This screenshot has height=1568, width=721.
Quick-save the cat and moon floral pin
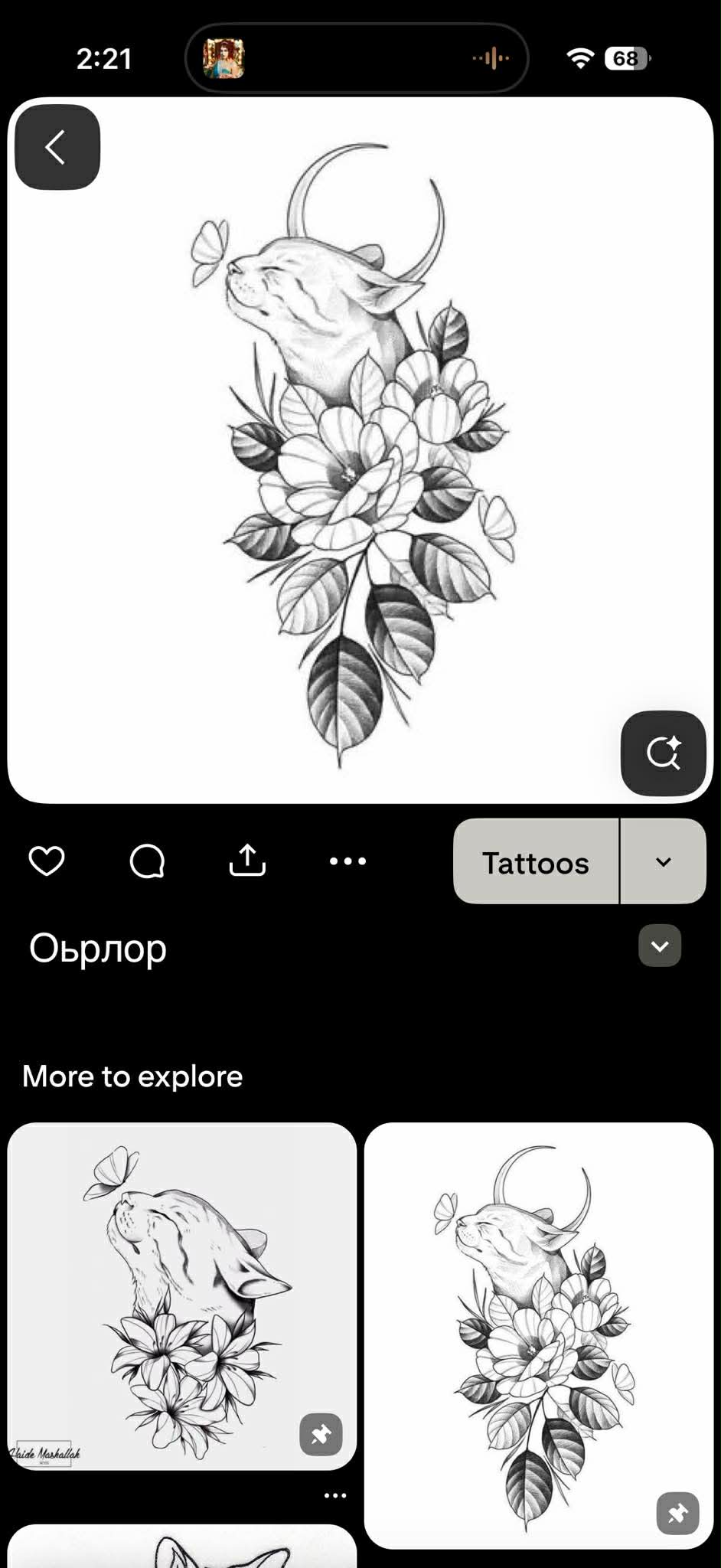click(x=677, y=1513)
